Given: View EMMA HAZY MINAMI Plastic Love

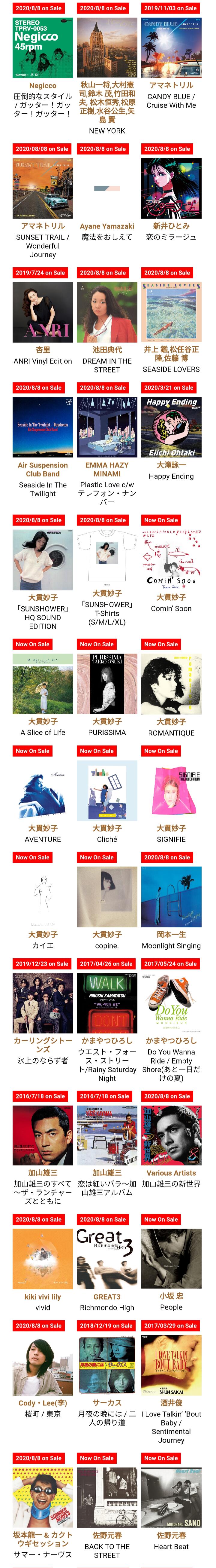Looking at the screenshot, I should click(x=107, y=427).
